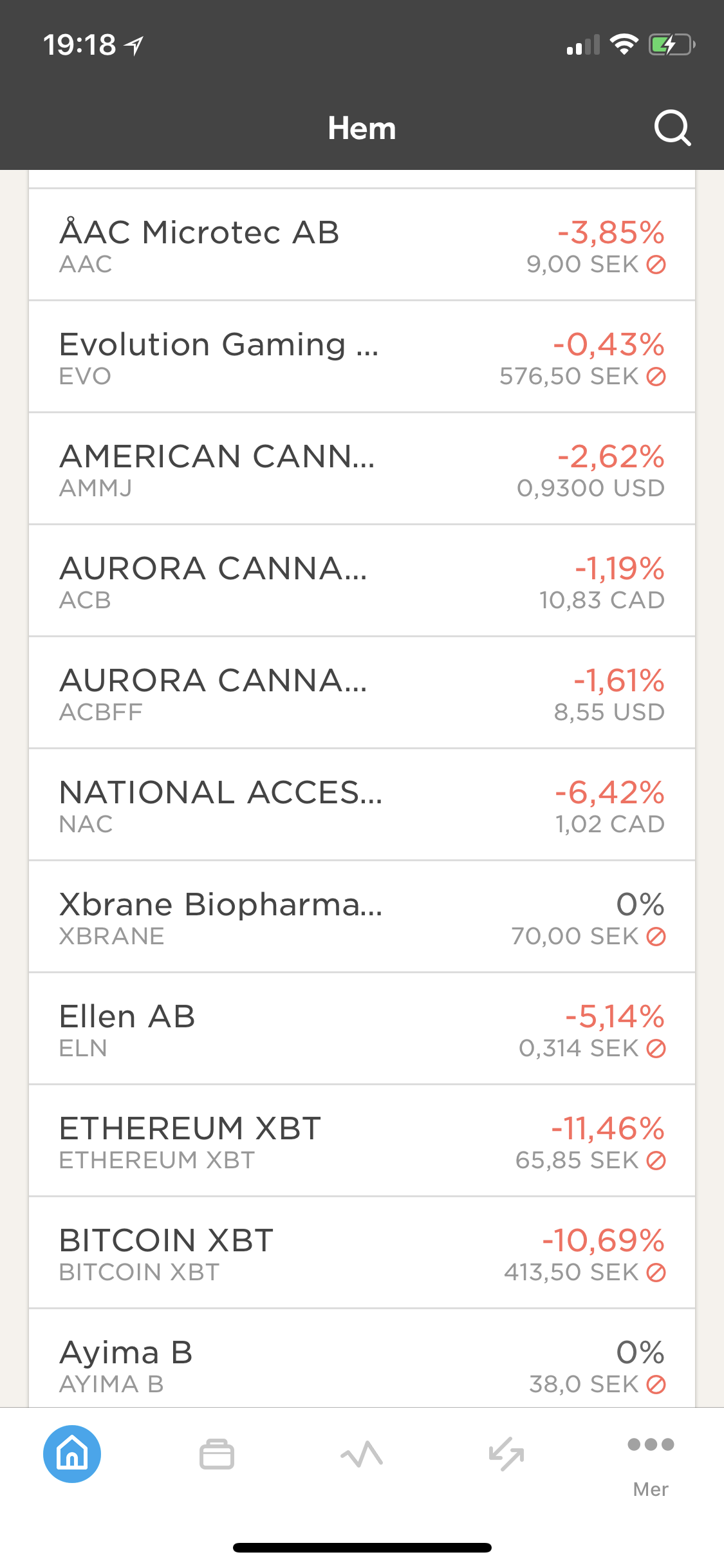Open Ayima B stock
The image size is (724, 1568).
pos(362,1358)
